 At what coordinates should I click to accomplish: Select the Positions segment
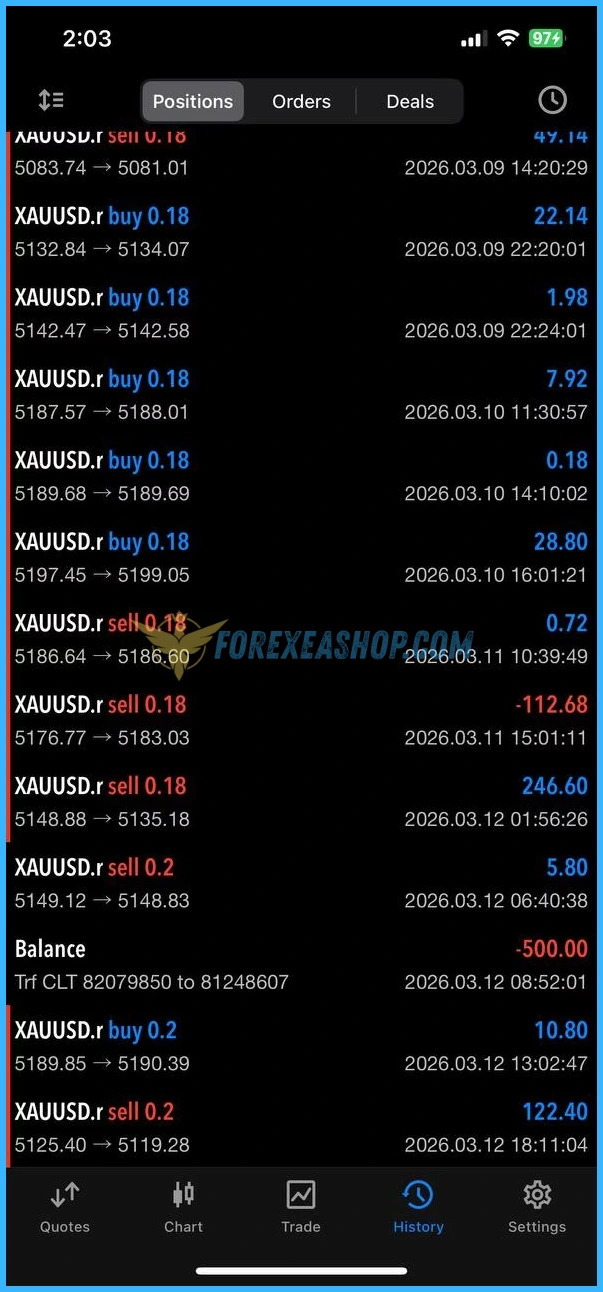tap(193, 101)
